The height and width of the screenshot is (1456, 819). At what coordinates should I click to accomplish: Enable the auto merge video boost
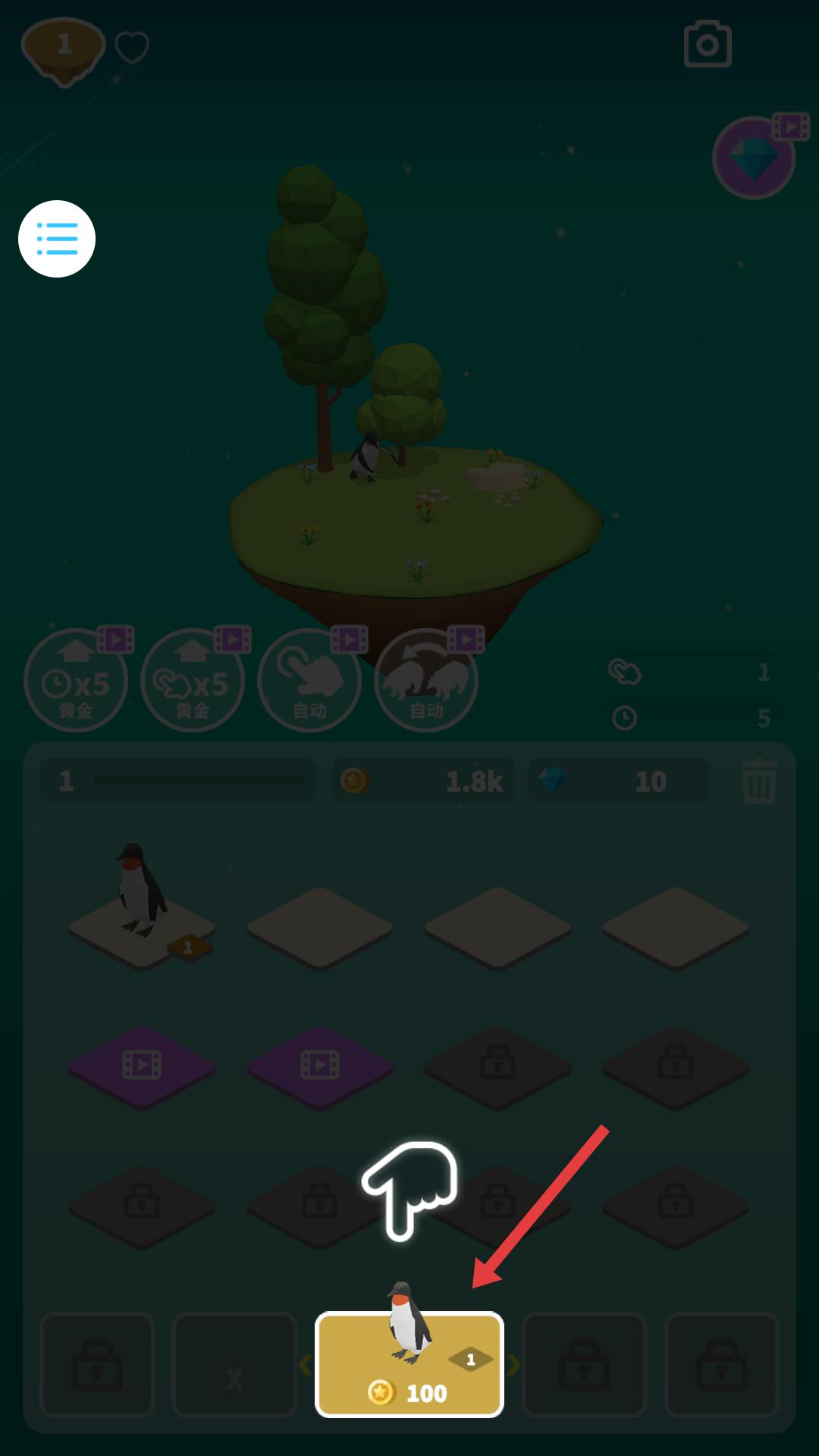(x=426, y=680)
